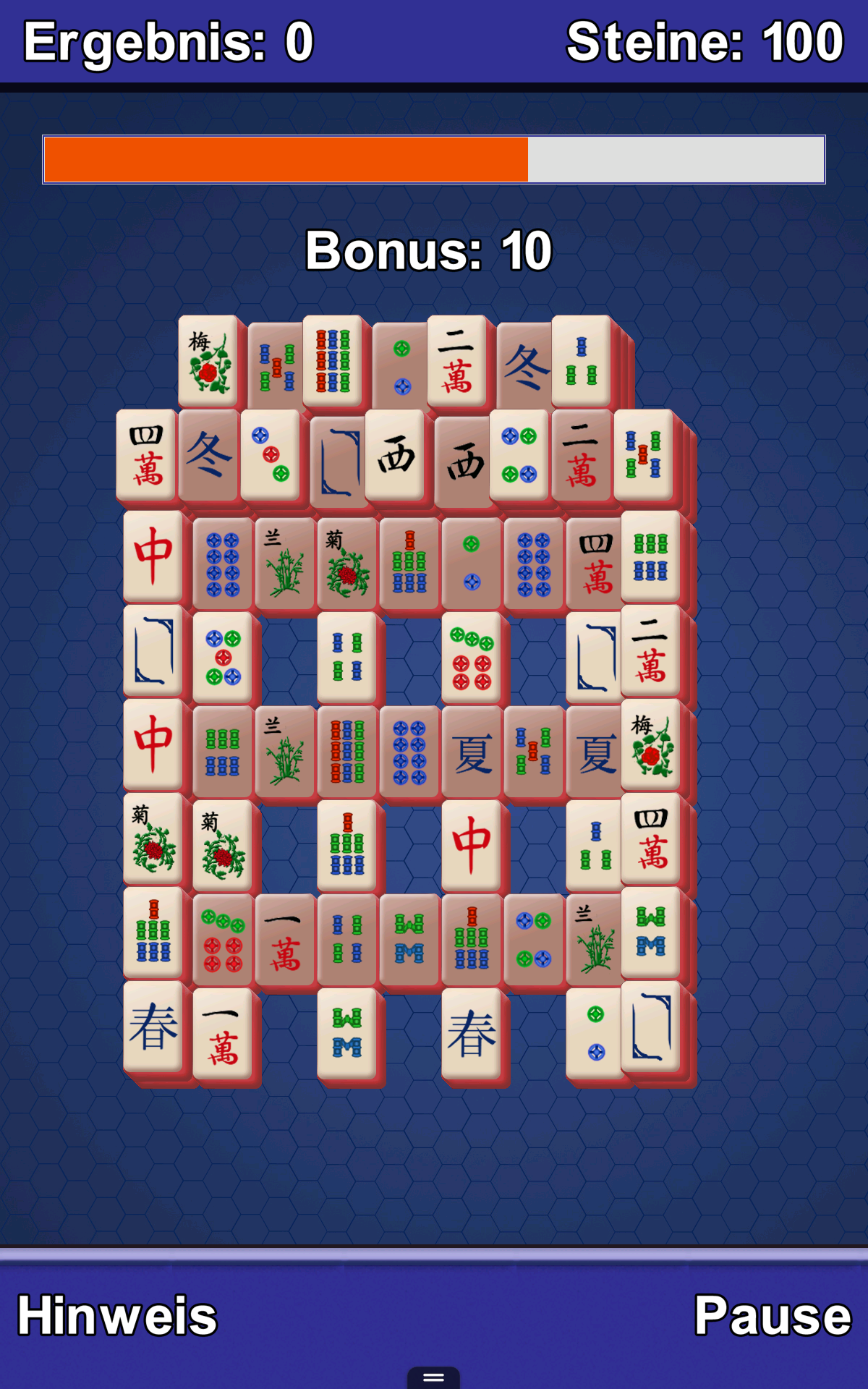Select the unshaded four-bamboo tile

click(346, 658)
